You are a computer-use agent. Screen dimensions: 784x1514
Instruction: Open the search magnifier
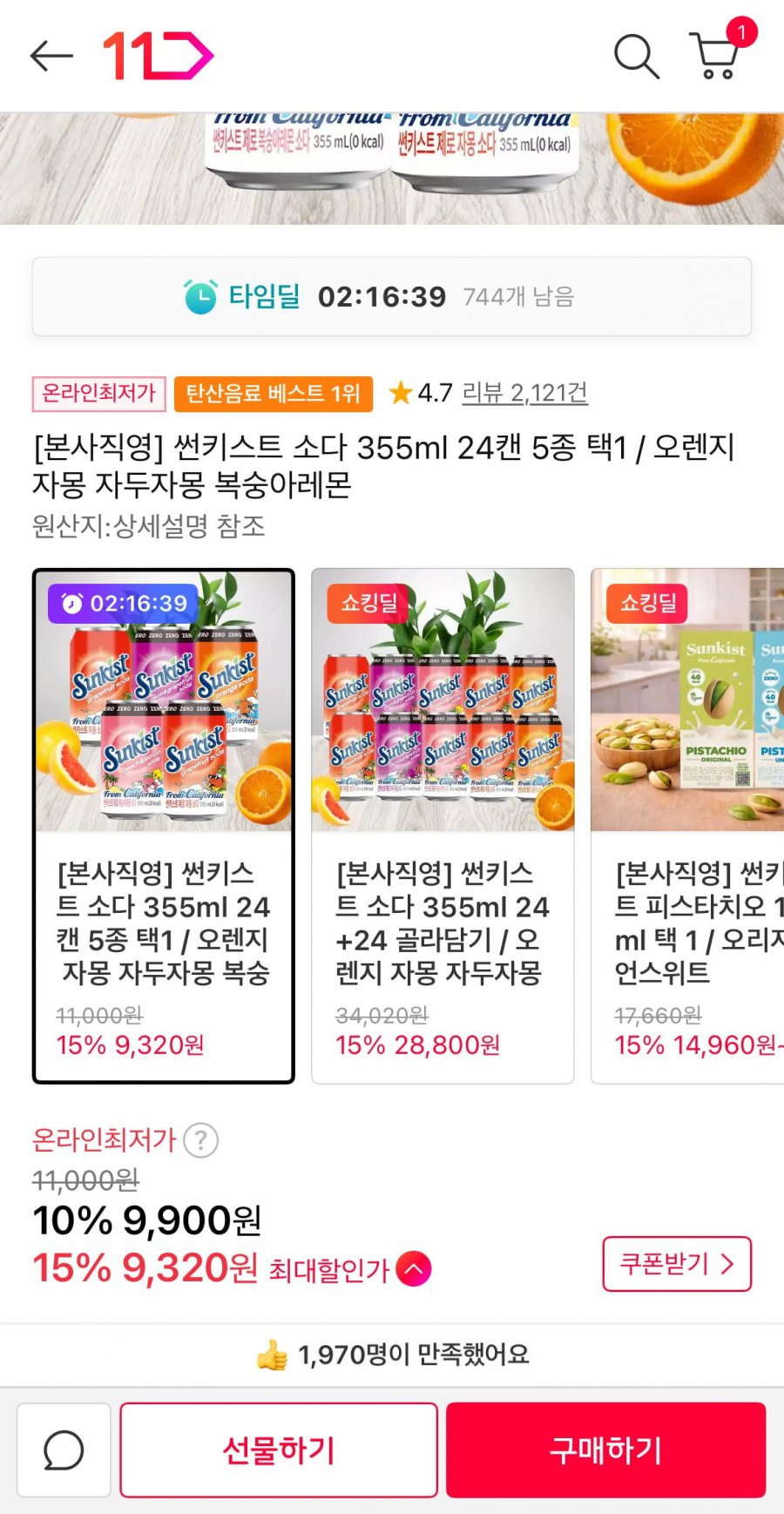click(x=636, y=57)
